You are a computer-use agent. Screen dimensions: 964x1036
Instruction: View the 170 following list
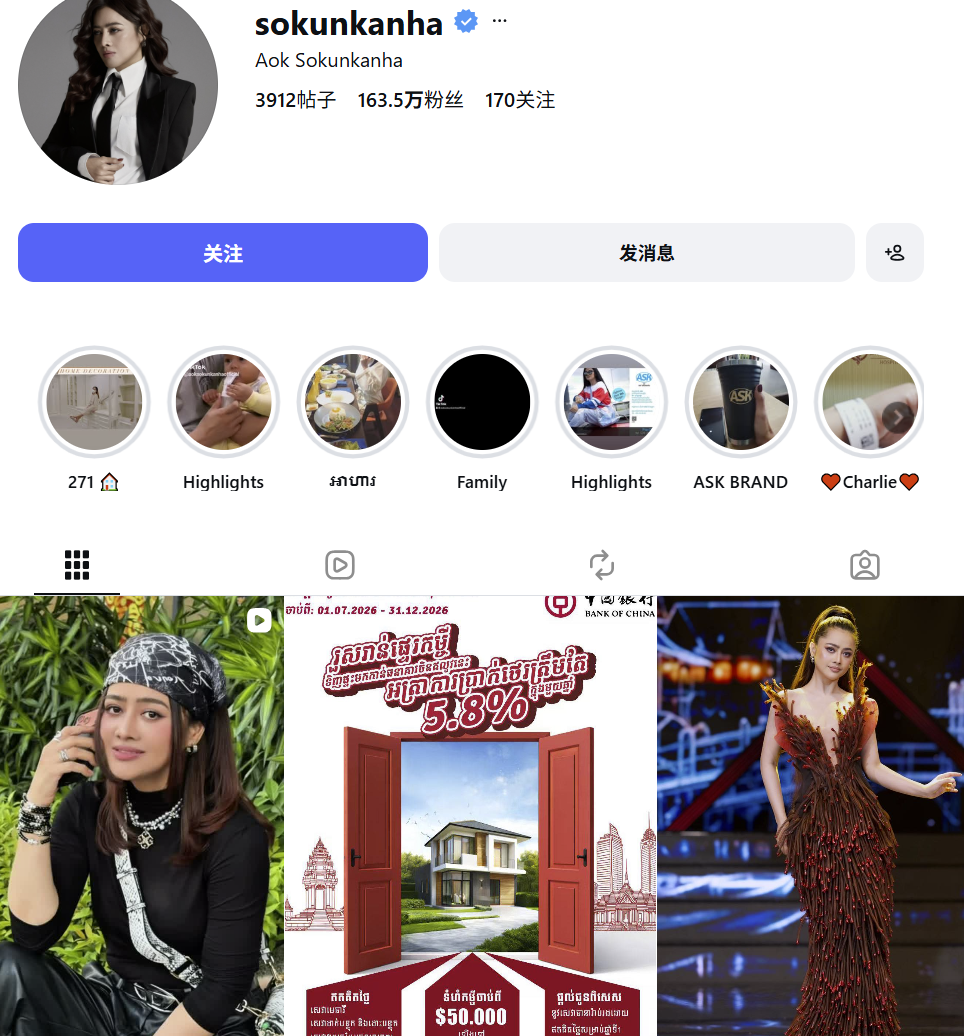tap(520, 100)
